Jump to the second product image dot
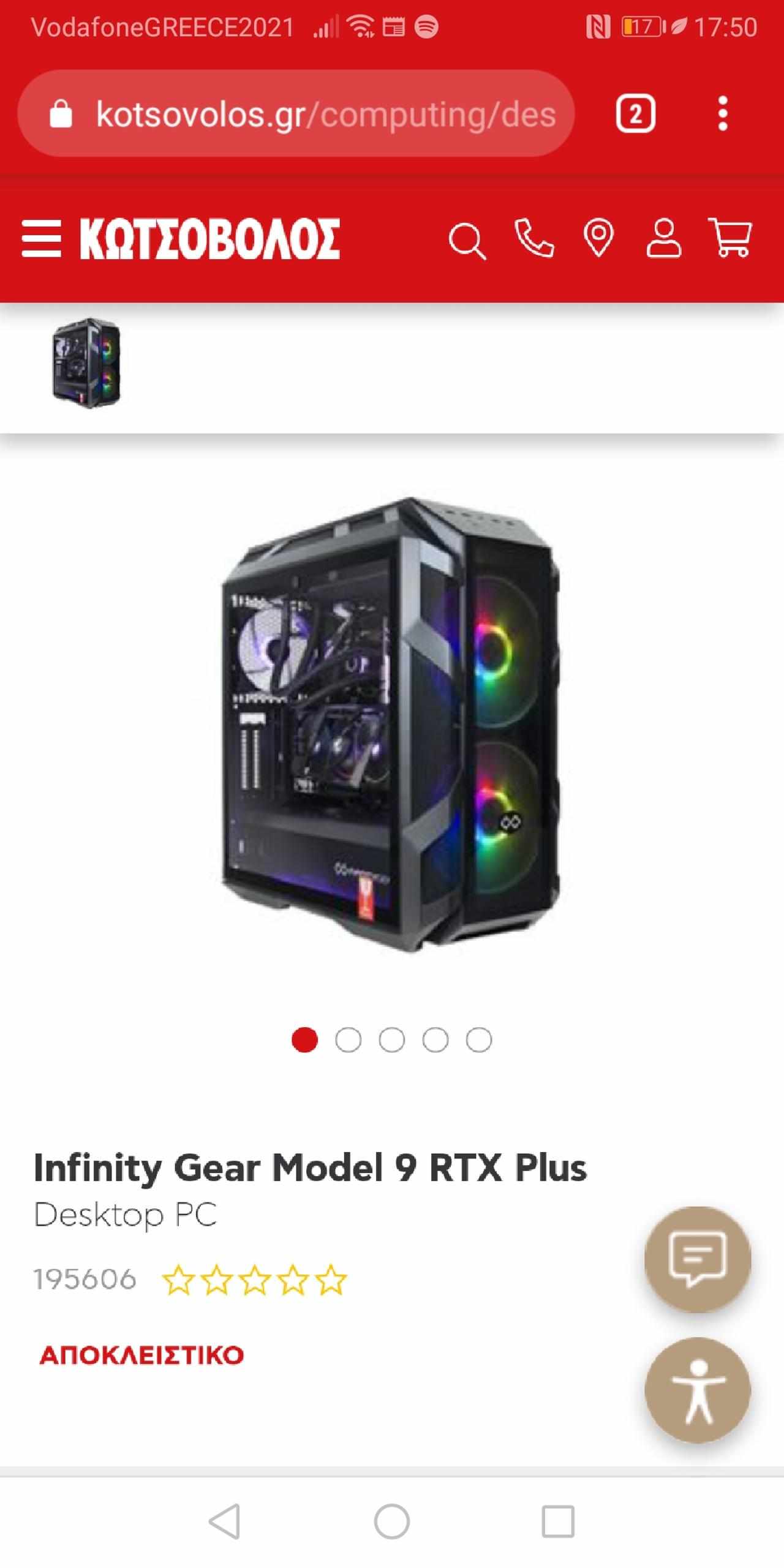The height and width of the screenshot is (1568, 784). [348, 1040]
